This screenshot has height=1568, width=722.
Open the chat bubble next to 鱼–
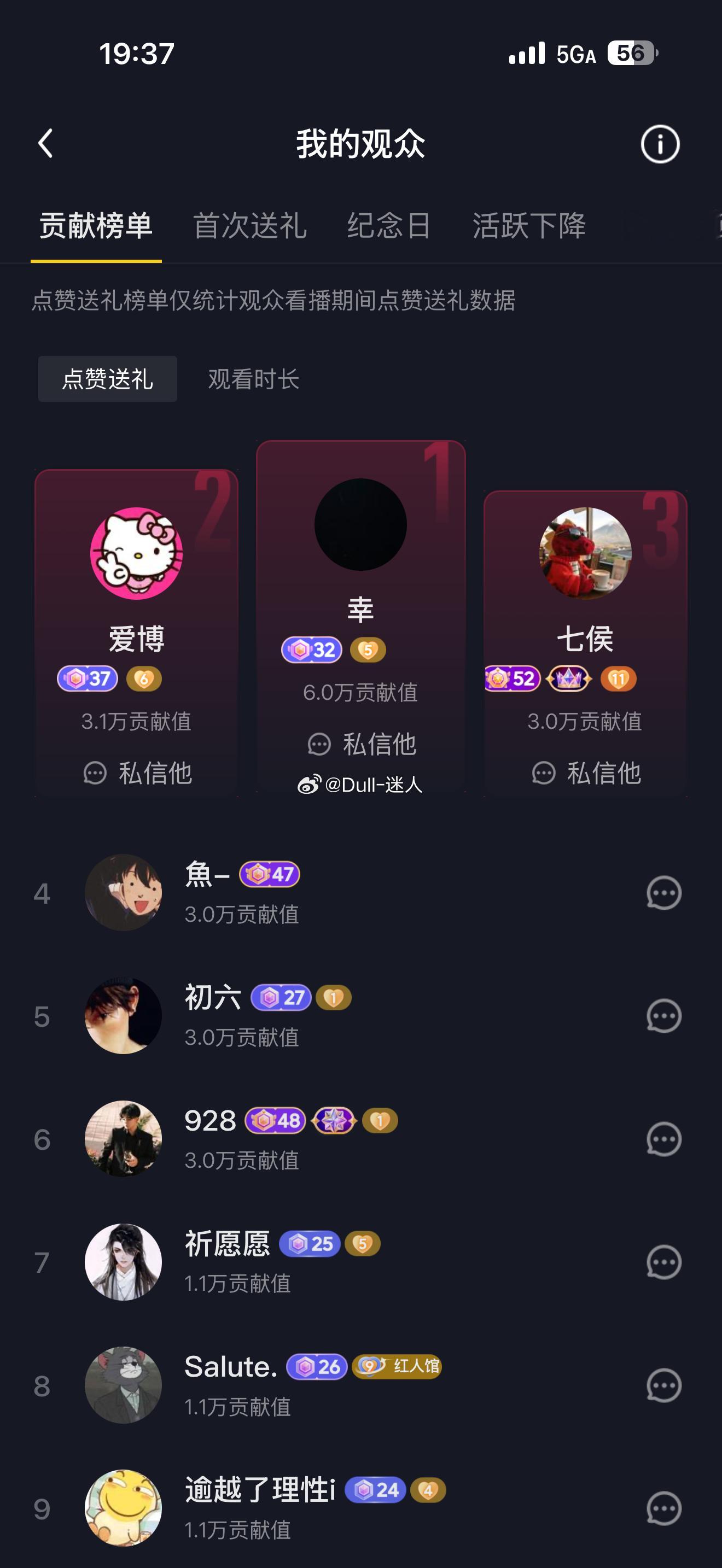664,892
